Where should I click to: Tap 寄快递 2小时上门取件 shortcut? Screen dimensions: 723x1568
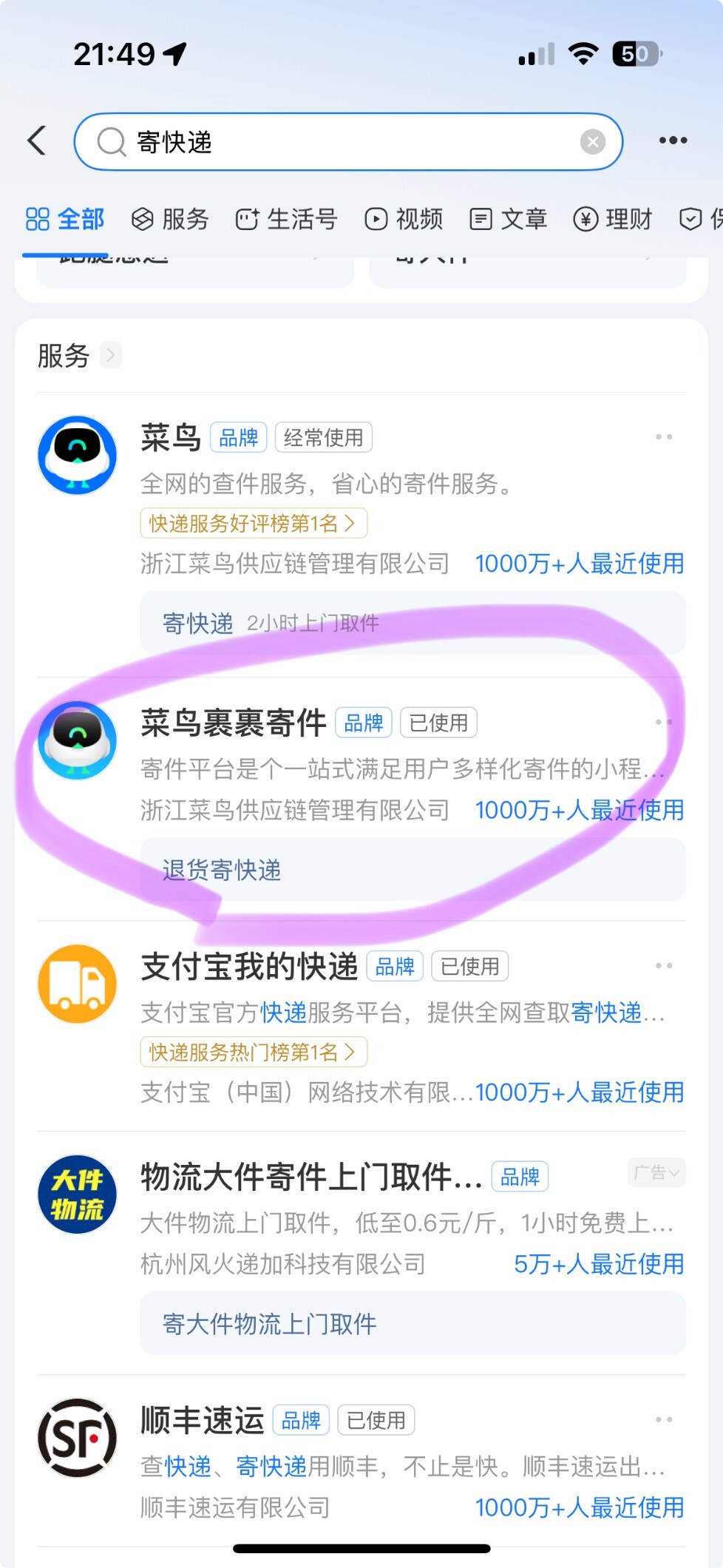tap(413, 623)
